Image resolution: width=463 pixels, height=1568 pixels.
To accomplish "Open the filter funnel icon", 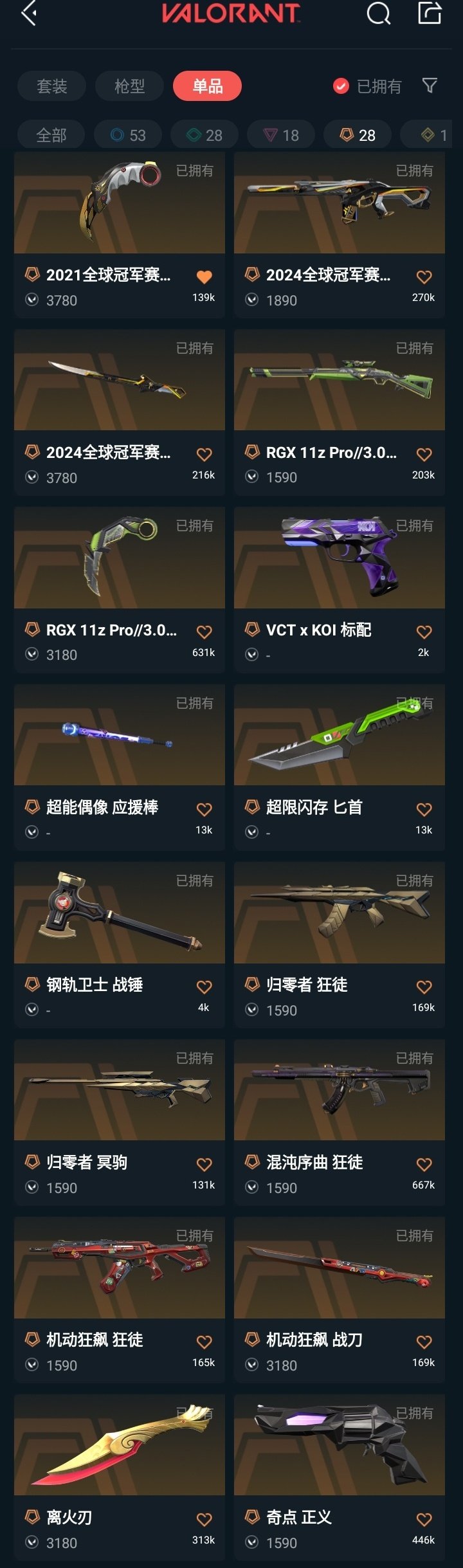I will point(430,86).
